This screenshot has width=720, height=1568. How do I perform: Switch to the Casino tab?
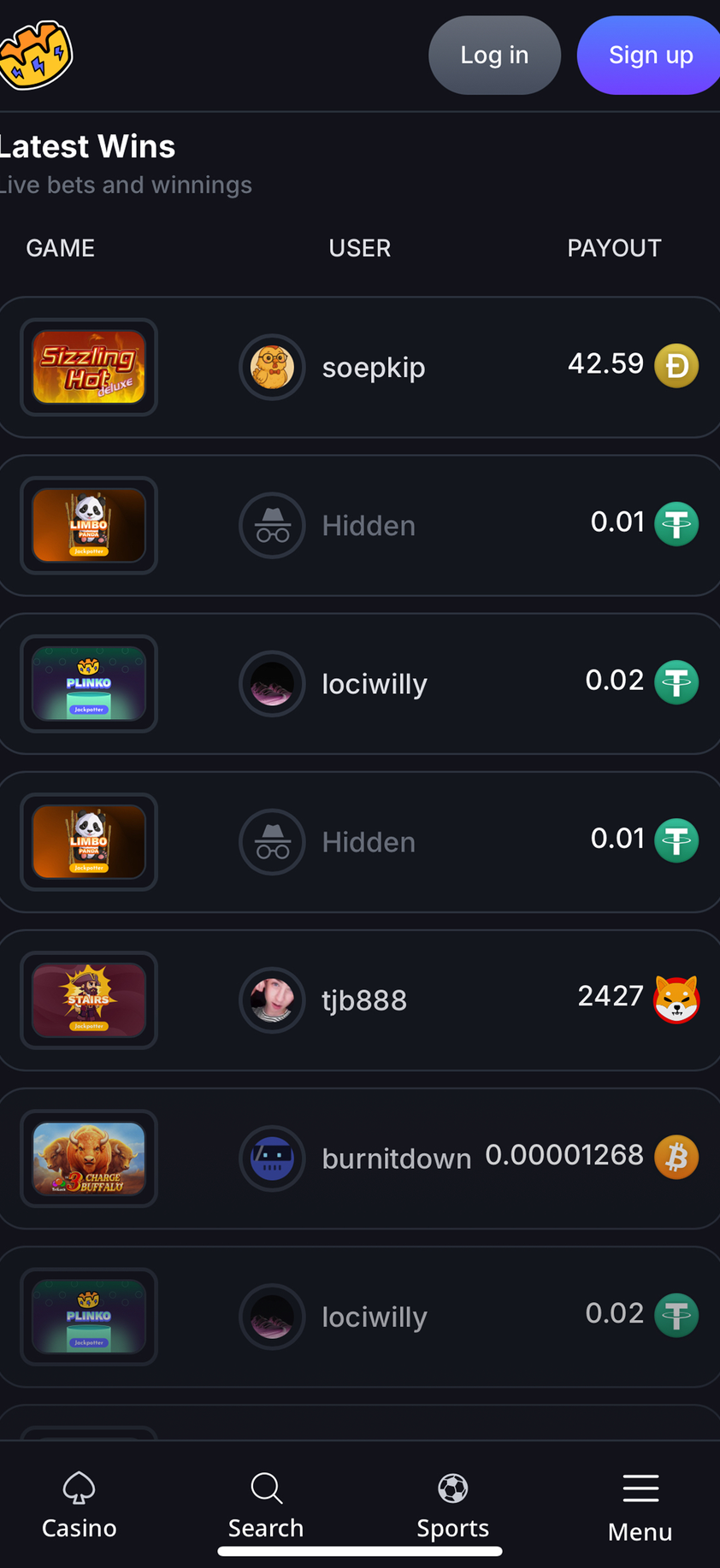click(x=79, y=1506)
